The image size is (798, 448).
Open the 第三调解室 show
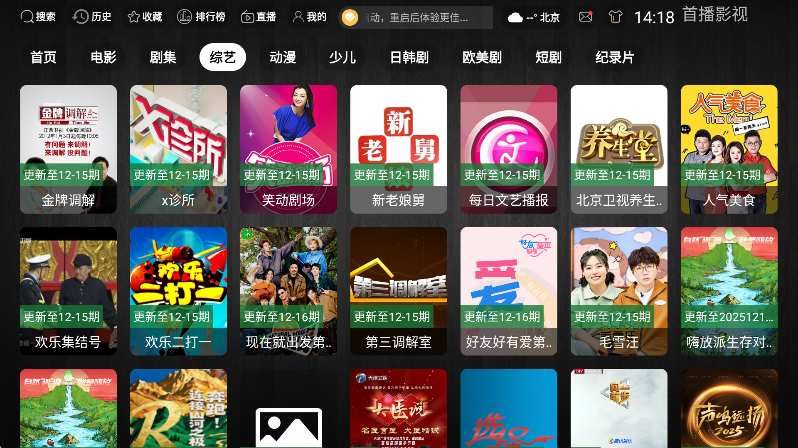coord(398,290)
